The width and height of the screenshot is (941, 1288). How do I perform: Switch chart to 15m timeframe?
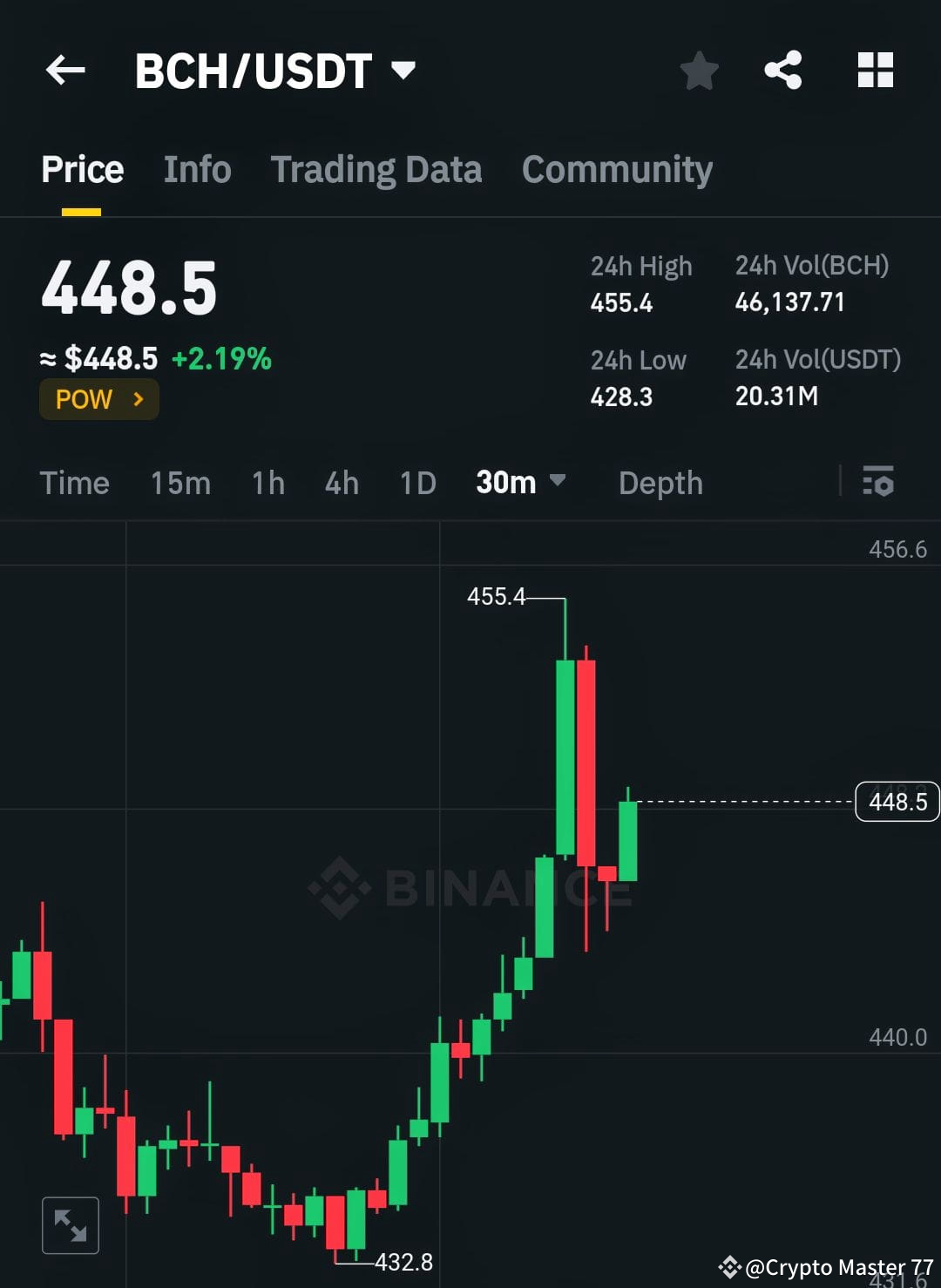(179, 483)
